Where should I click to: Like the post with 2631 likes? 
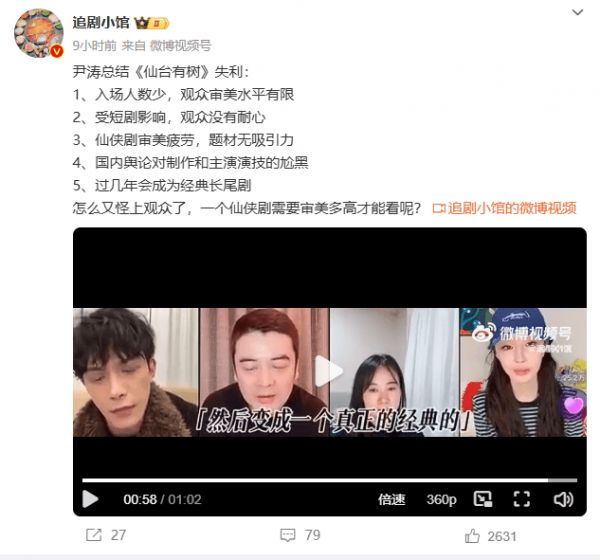tap(491, 535)
